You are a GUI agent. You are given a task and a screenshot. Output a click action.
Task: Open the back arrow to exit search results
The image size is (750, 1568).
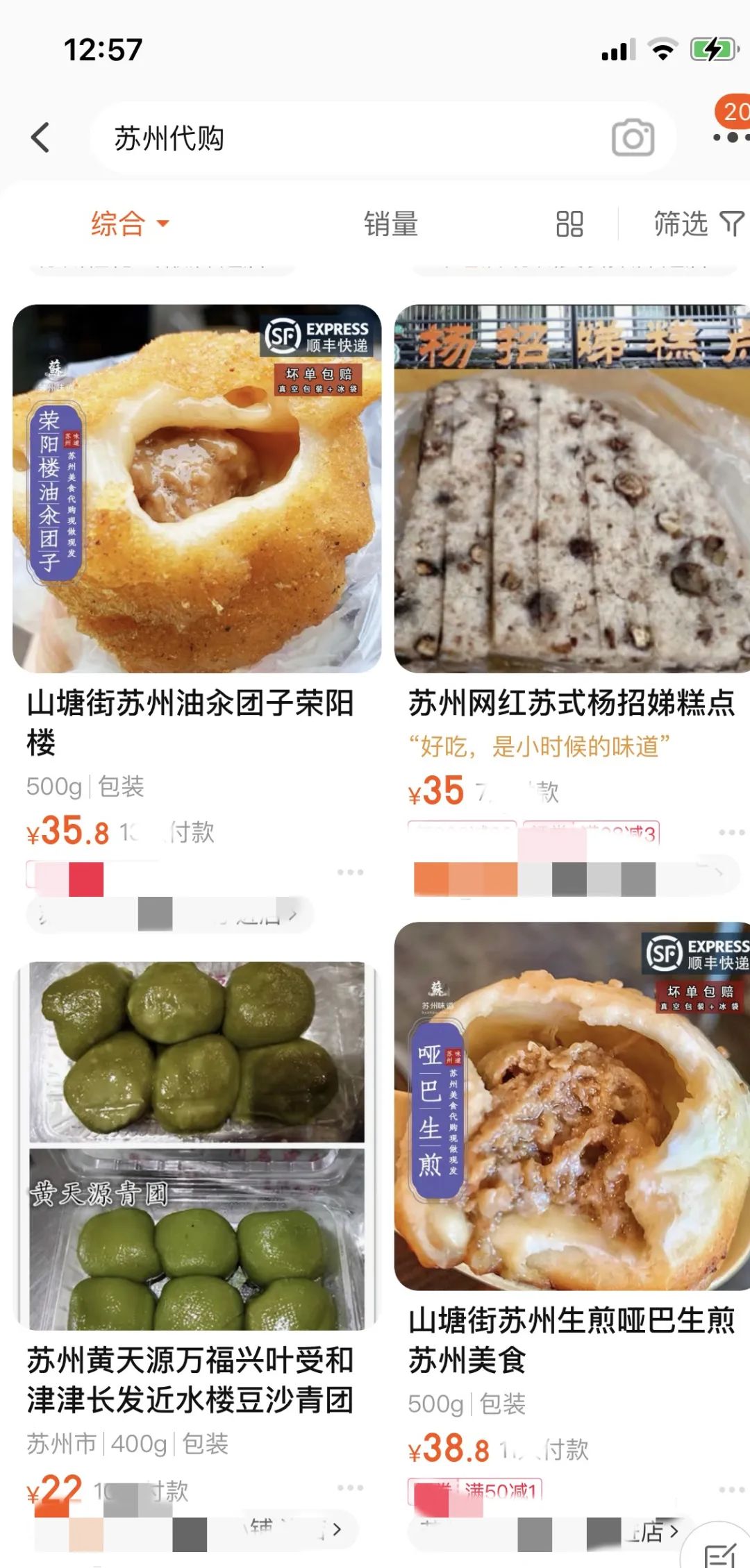40,137
